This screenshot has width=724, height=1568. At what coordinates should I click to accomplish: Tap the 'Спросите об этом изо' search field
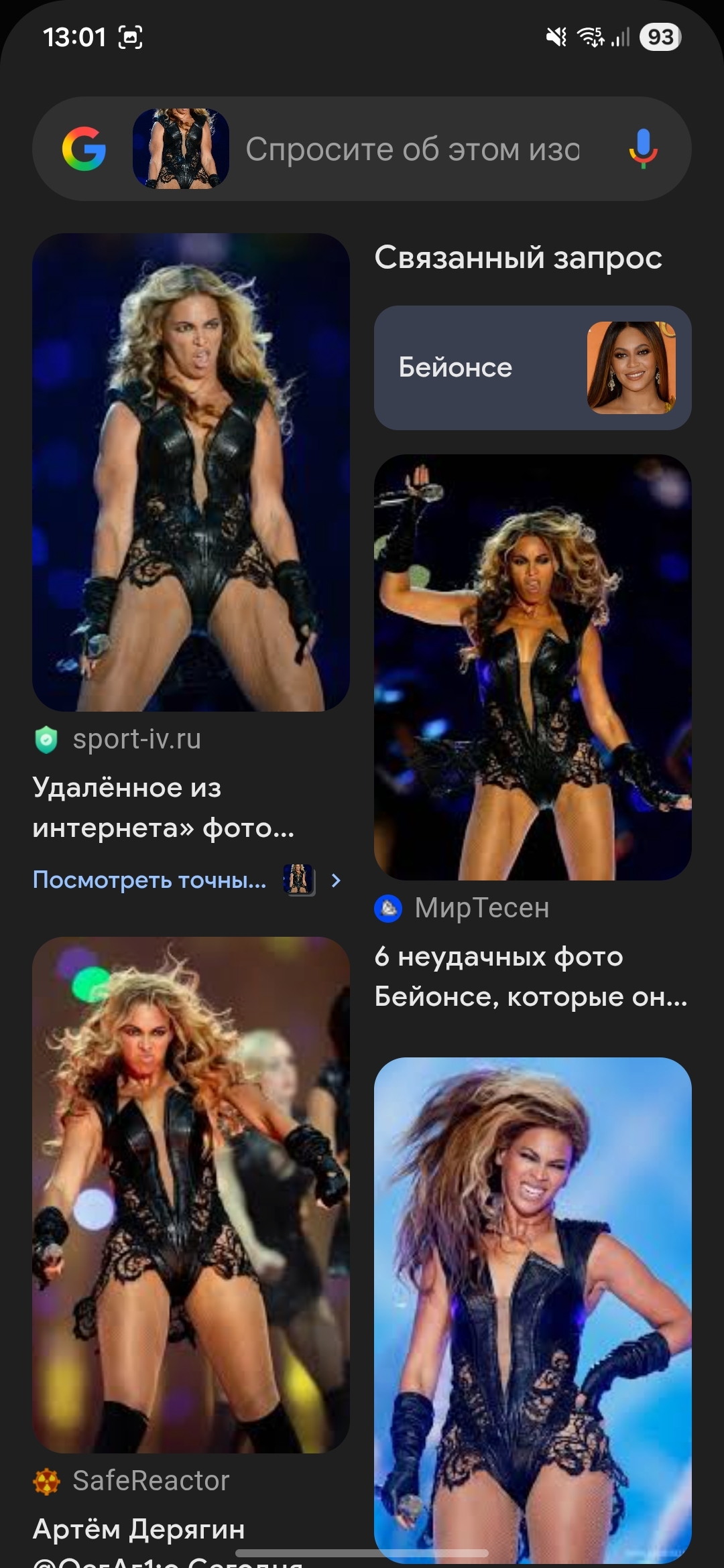tap(412, 149)
